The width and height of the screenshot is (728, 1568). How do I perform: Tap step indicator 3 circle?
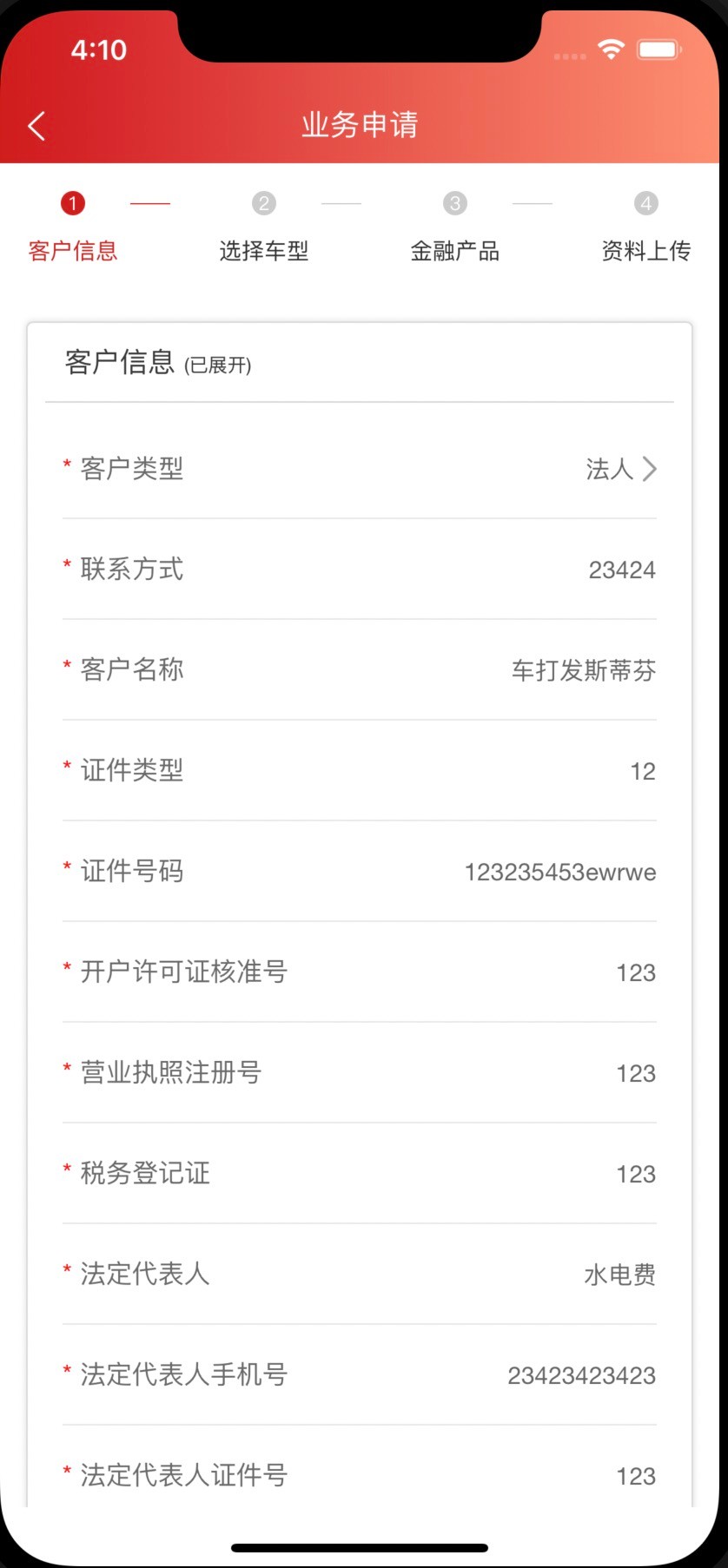(x=455, y=201)
